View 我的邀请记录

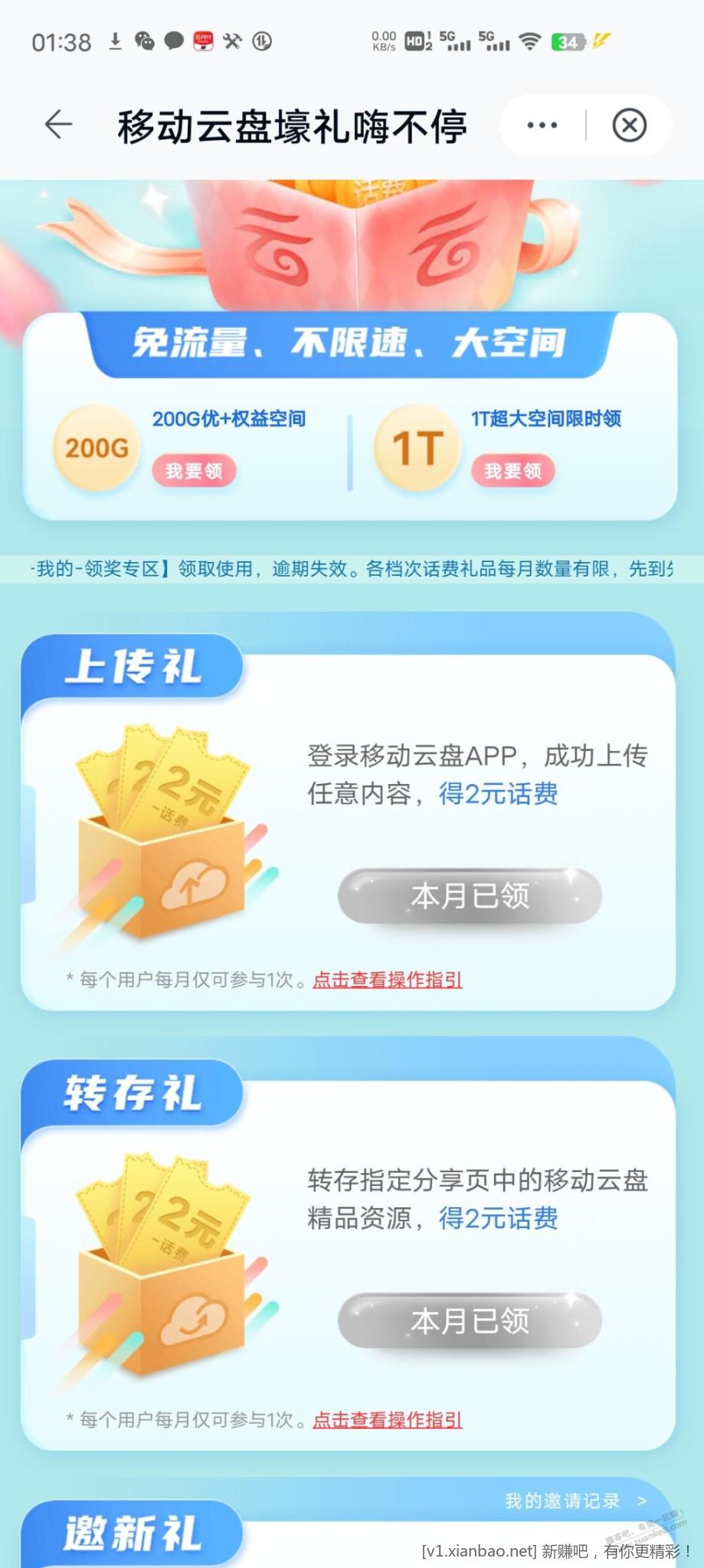pos(575,1501)
